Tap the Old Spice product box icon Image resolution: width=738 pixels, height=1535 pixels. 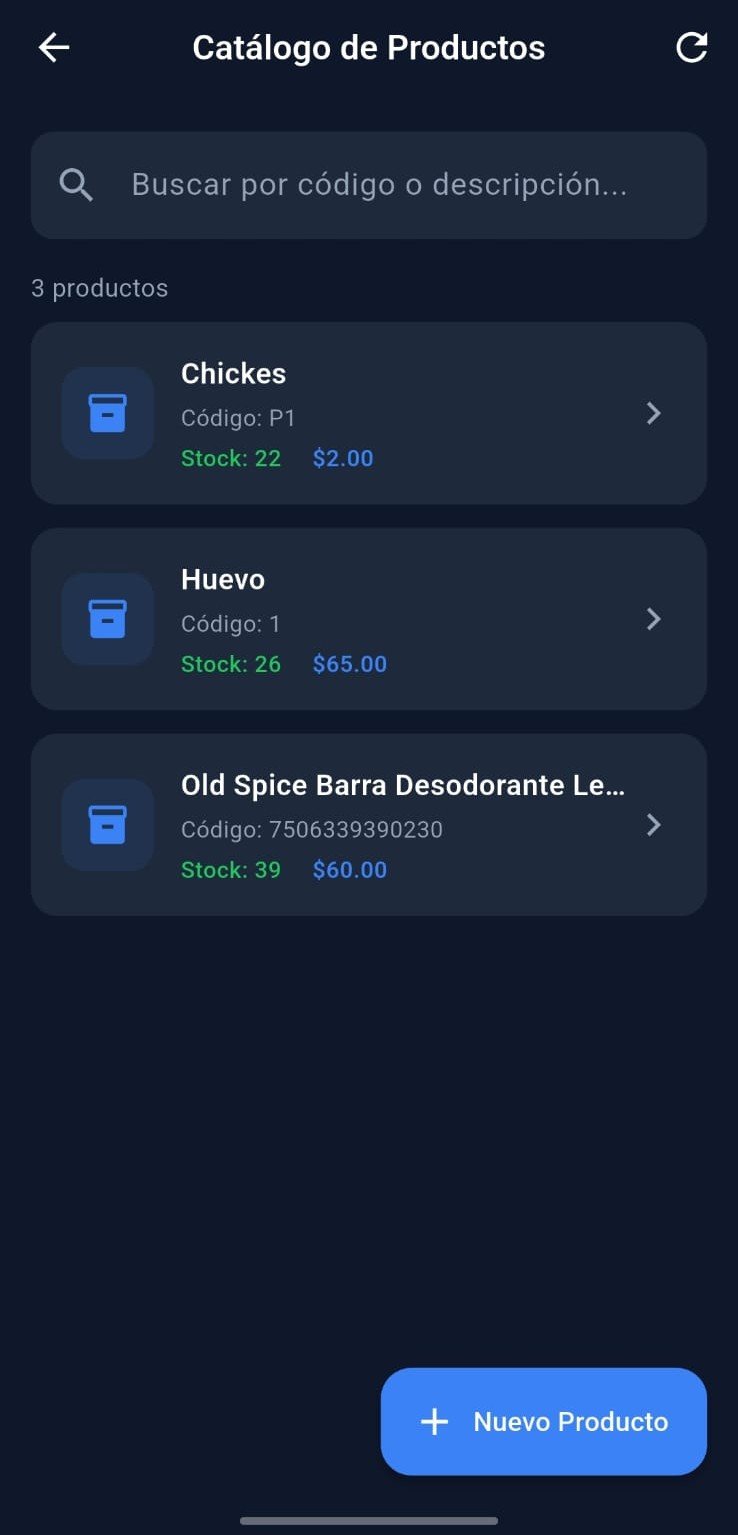pyautogui.click(x=107, y=825)
